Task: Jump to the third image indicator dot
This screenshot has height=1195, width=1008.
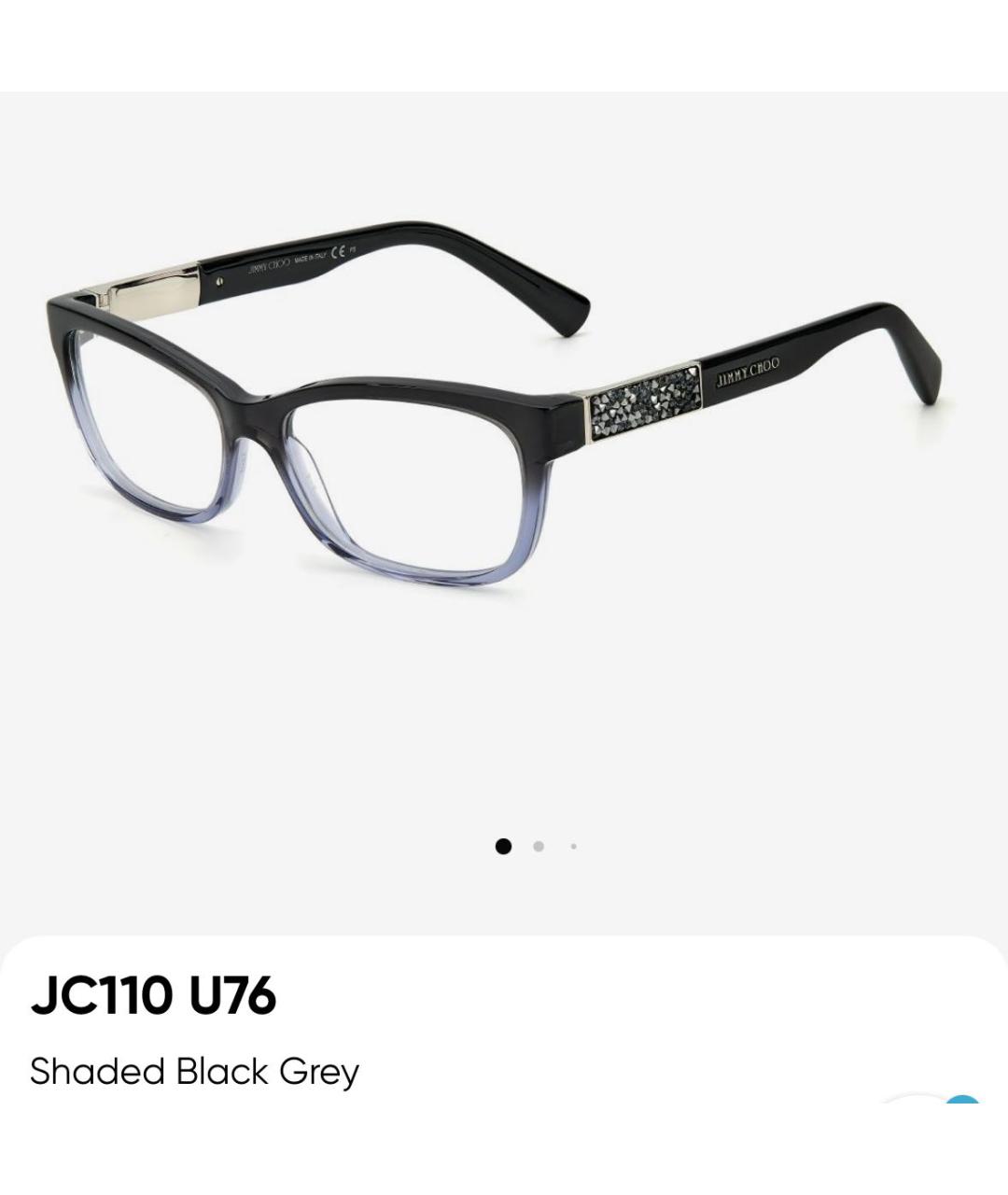Action: (x=573, y=847)
